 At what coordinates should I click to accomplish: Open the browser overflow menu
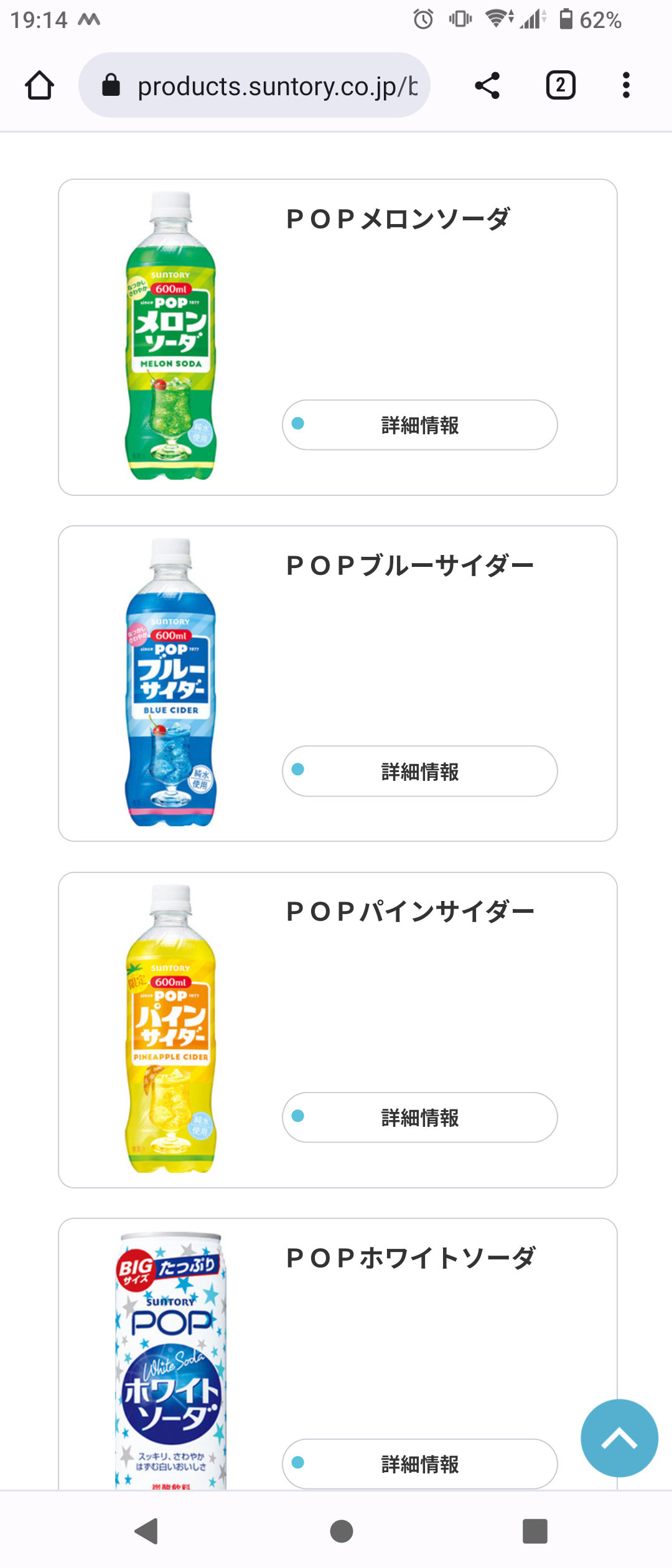[626, 85]
